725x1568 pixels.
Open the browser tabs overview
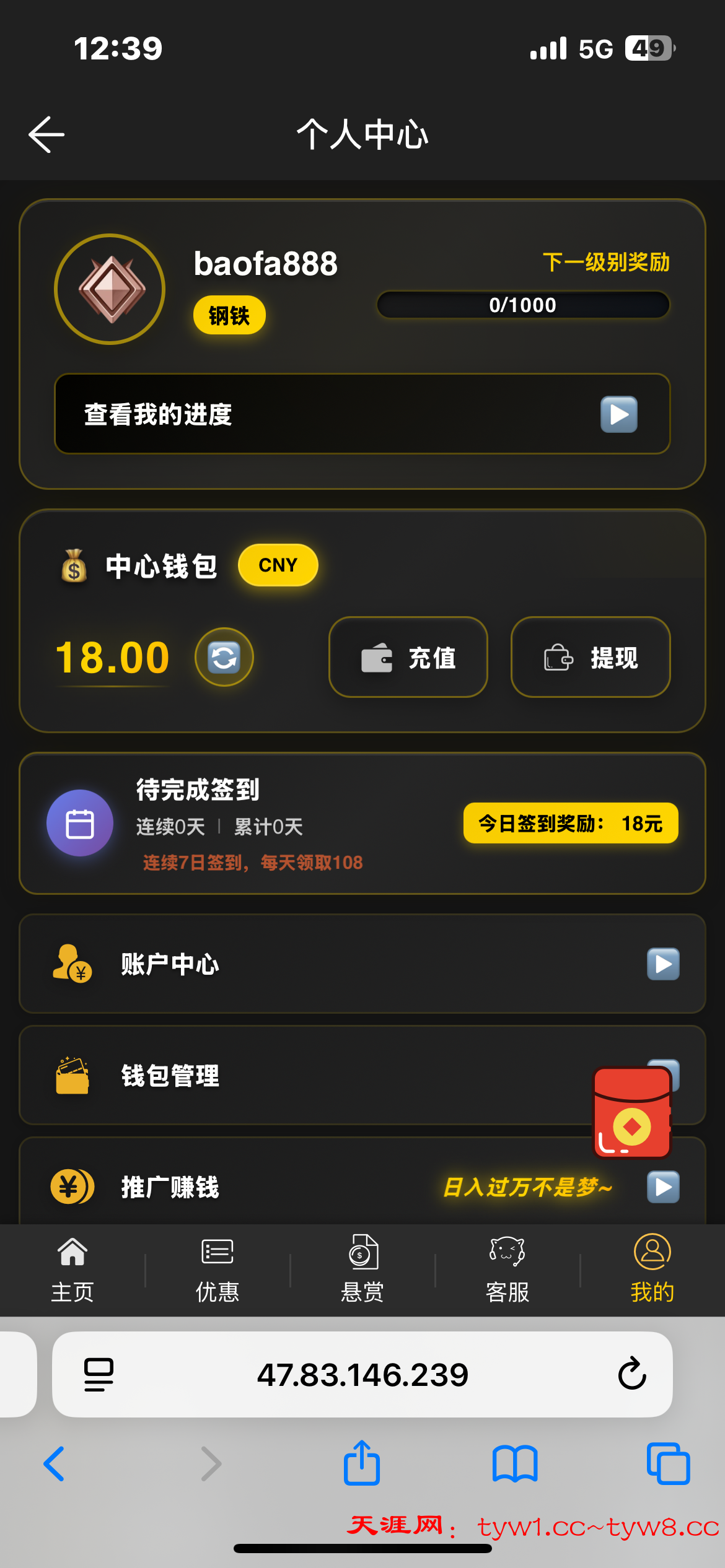click(x=668, y=1463)
